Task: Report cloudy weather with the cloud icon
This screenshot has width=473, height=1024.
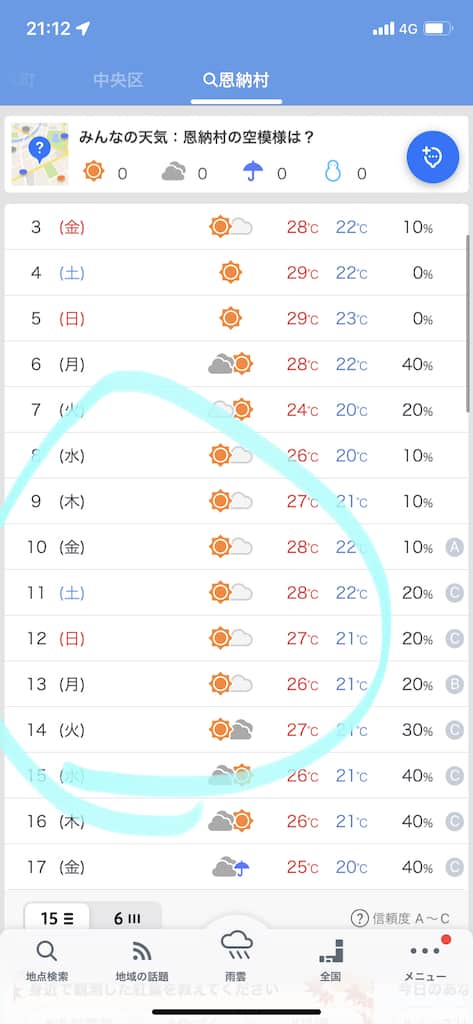Action: coord(174,172)
